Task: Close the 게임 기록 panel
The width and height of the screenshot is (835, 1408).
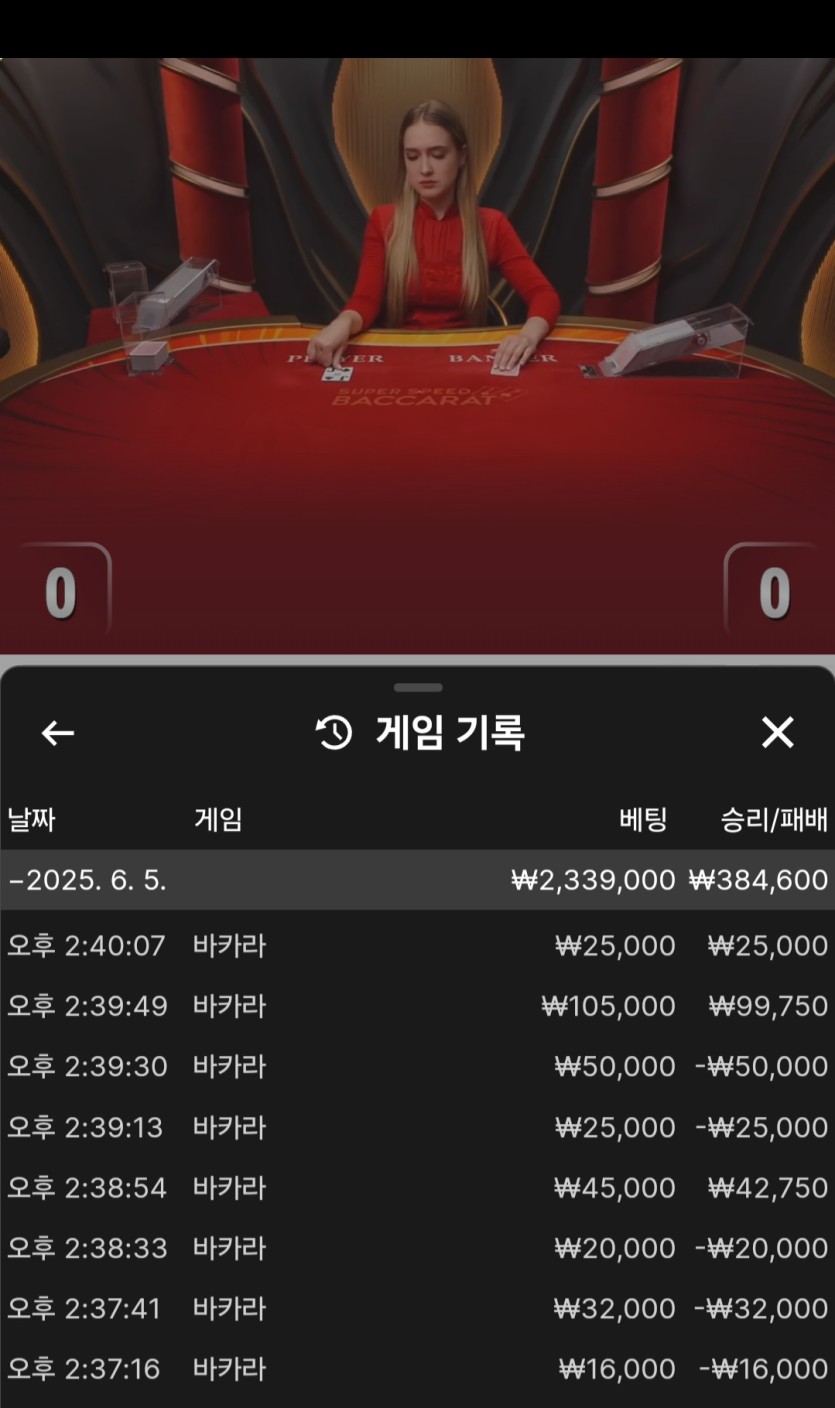Action: 777,733
